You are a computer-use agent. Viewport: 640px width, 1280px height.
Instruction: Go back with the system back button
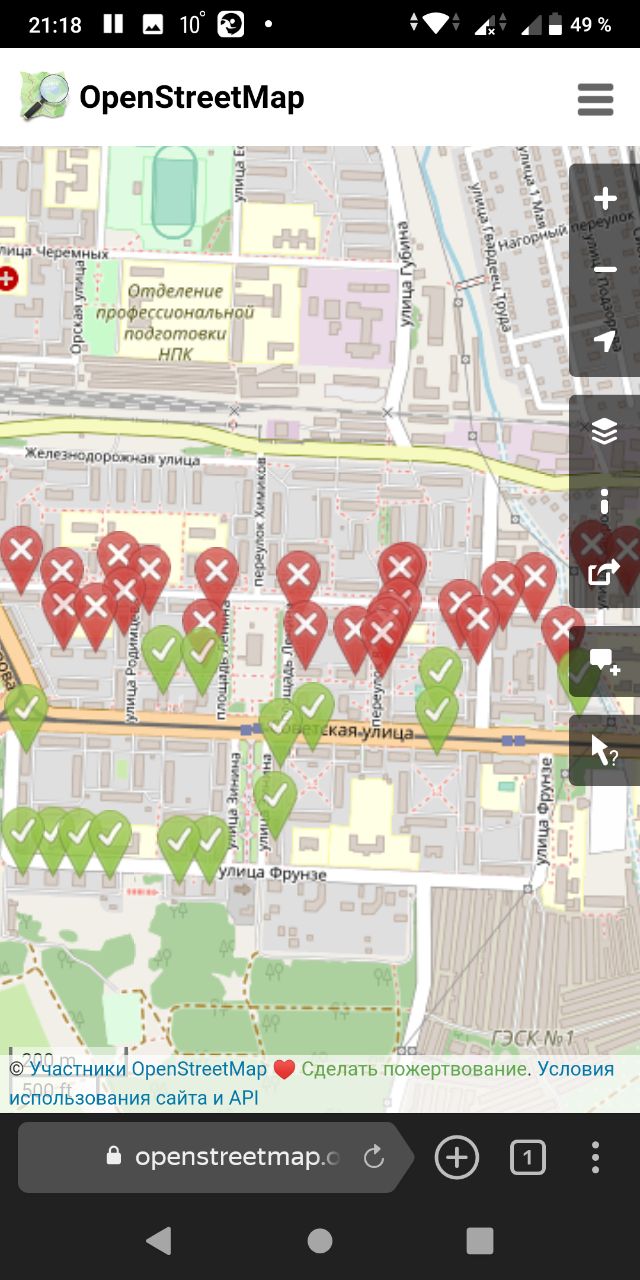pos(159,1241)
